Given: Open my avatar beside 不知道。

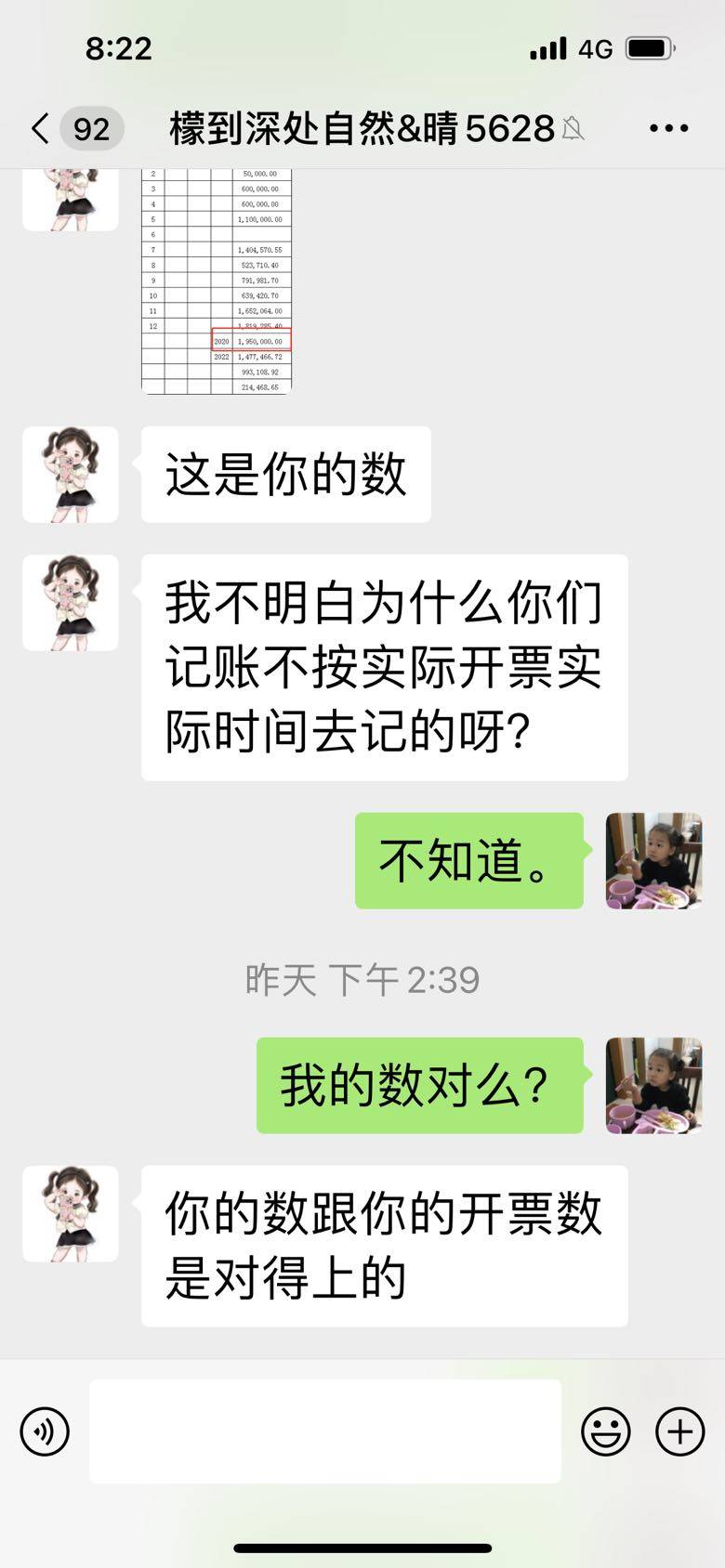Looking at the screenshot, I should tap(653, 861).
